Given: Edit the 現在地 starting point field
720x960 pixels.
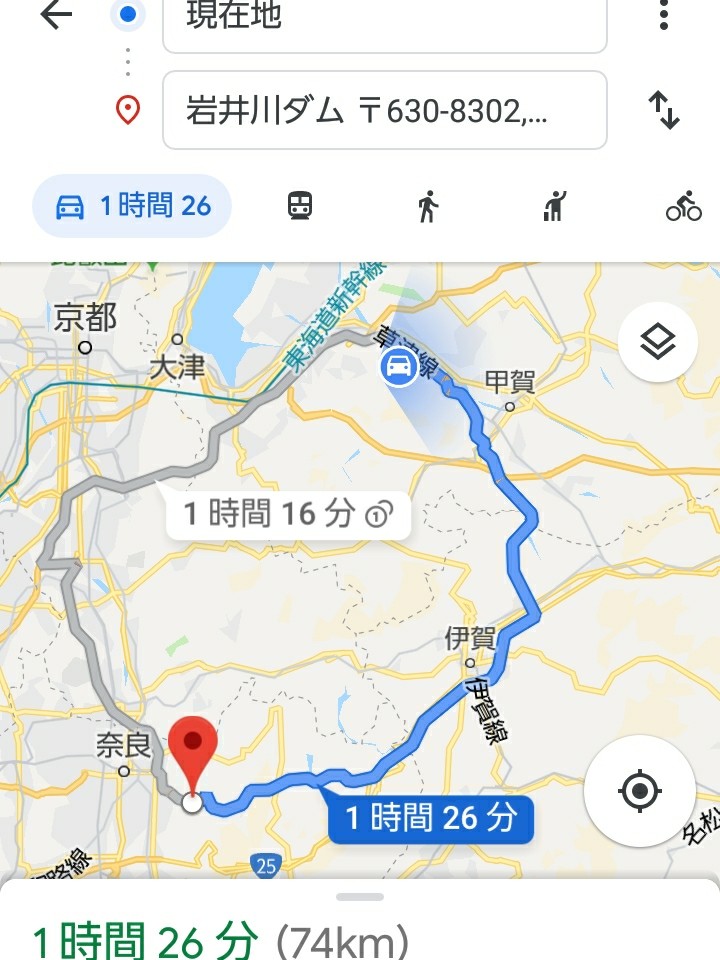Looking at the screenshot, I should tap(384, 20).
